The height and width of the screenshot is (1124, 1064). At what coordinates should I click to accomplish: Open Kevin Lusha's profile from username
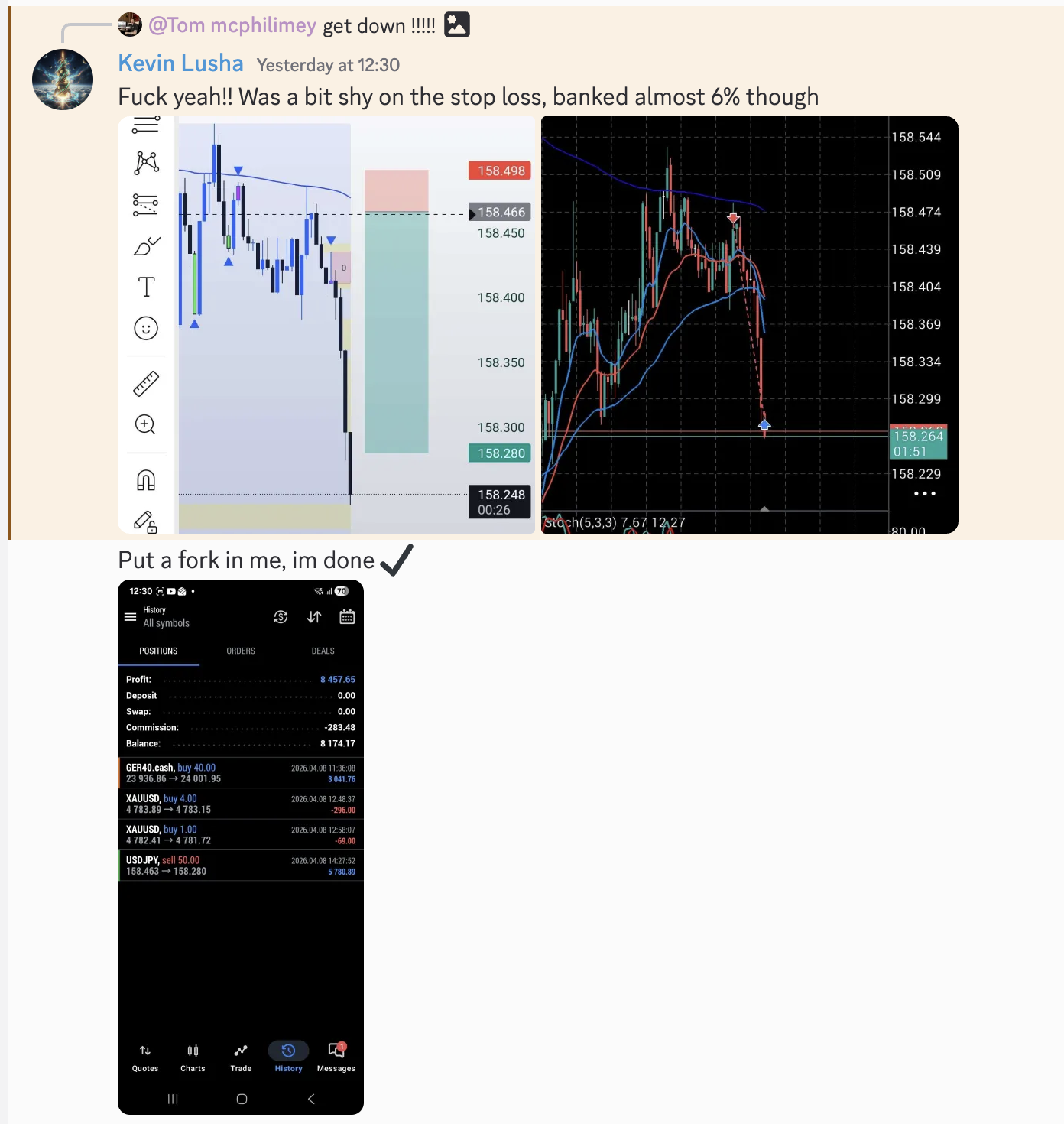pos(180,63)
